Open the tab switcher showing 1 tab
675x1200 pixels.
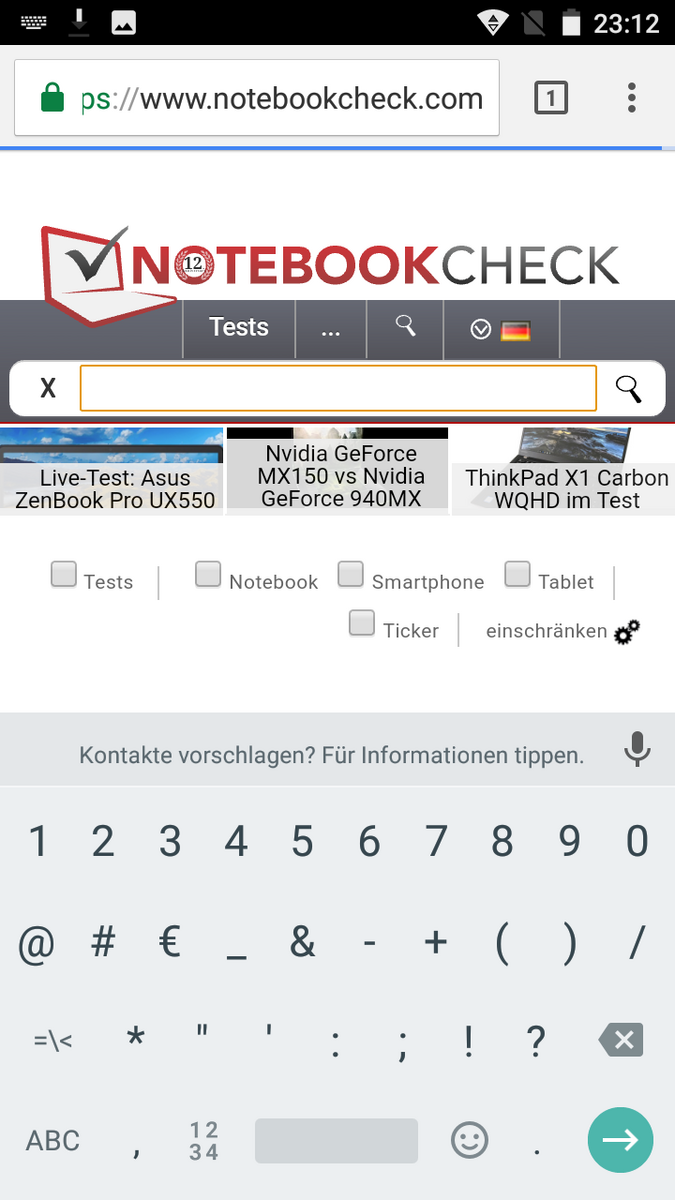[x=551, y=98]
